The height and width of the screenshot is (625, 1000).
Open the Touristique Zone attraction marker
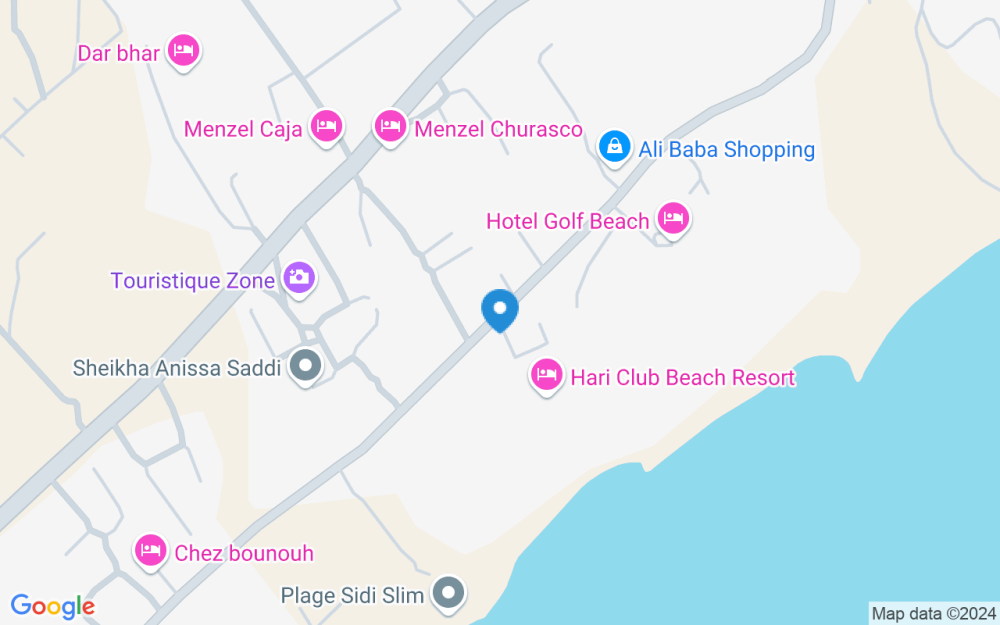tap(299, 279)
